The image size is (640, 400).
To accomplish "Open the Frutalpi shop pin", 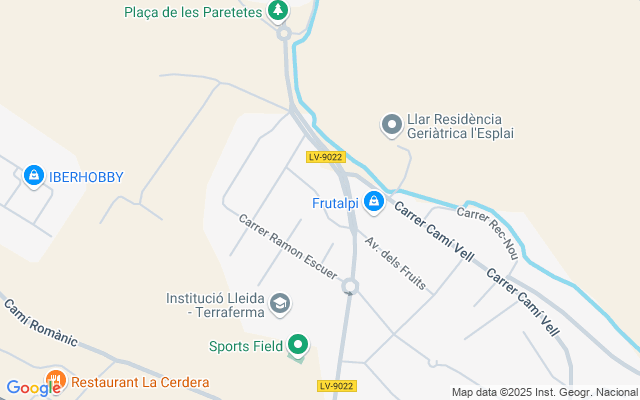I will click(373, 202).
